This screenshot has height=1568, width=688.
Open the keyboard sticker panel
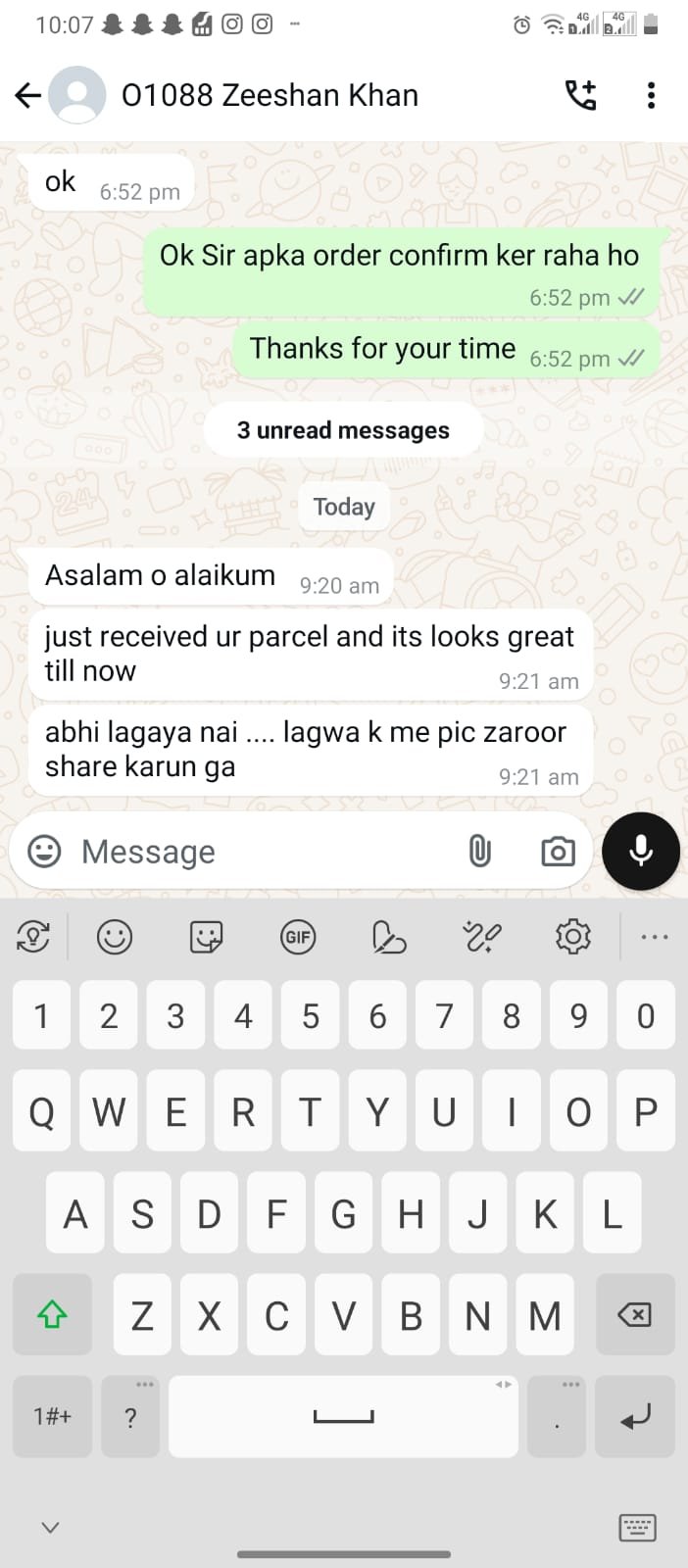tap(206, 938)
